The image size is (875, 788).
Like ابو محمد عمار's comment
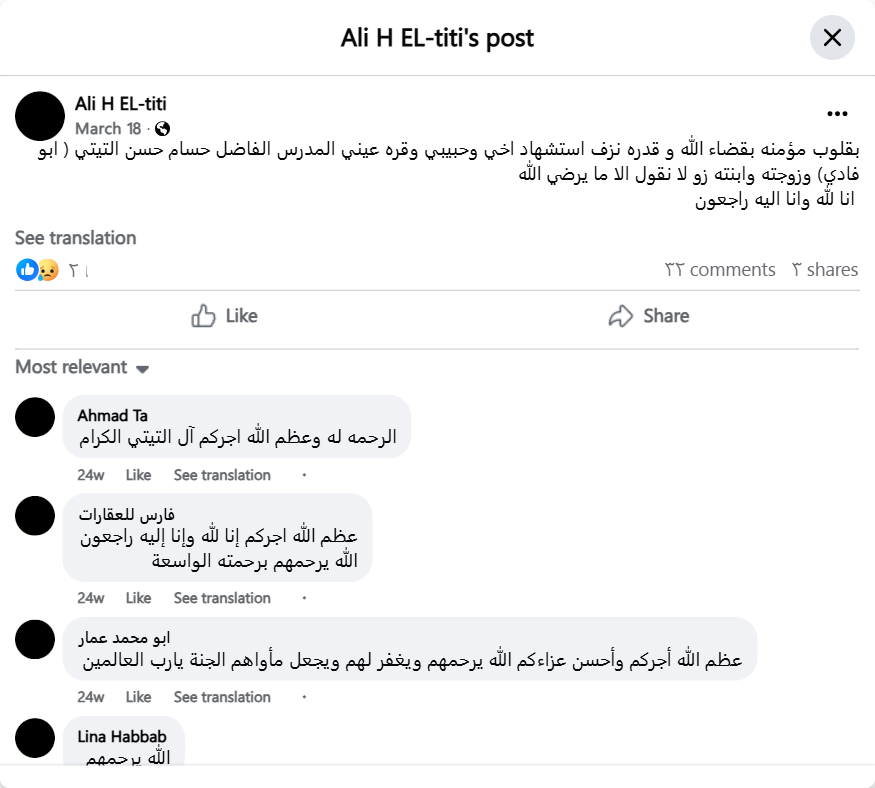pyautogui.click(x=138, y=697)
